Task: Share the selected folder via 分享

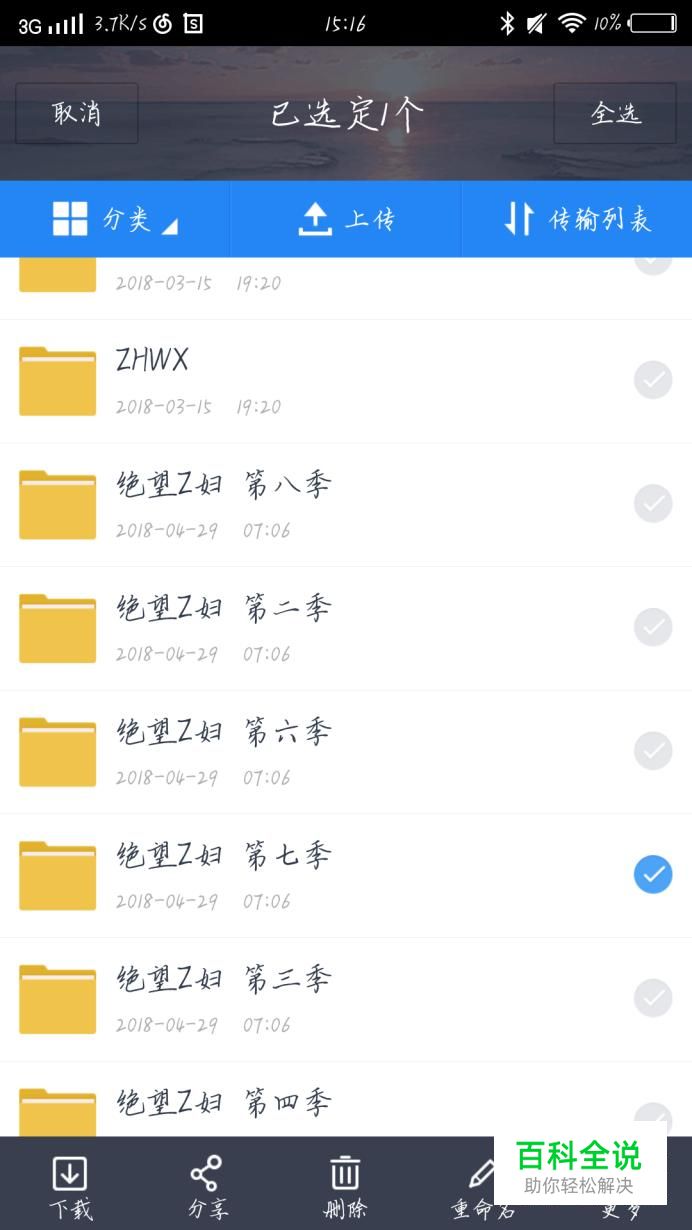Action: point(207,1187)
